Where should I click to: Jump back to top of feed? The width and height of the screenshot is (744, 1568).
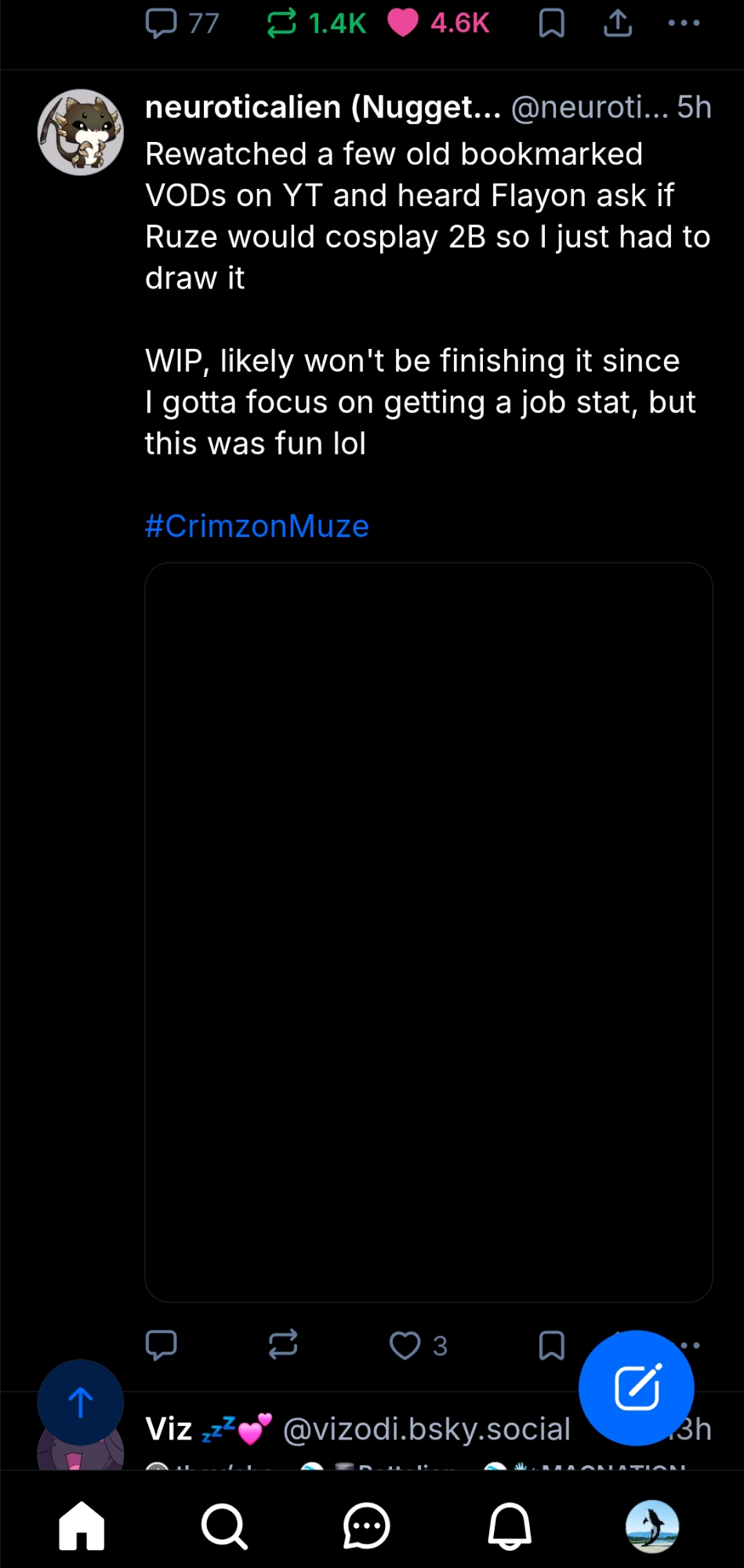[81, 1402]
